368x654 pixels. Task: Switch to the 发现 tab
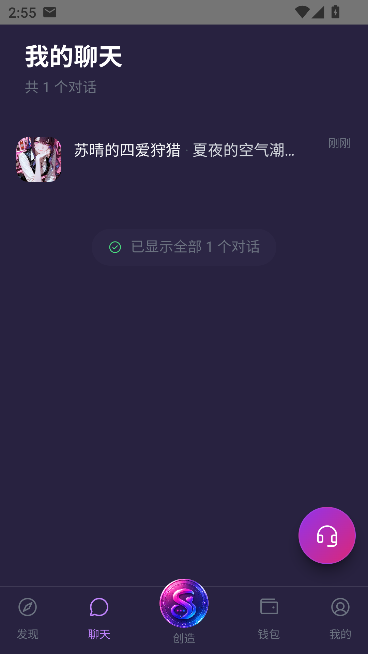(28, 619)
